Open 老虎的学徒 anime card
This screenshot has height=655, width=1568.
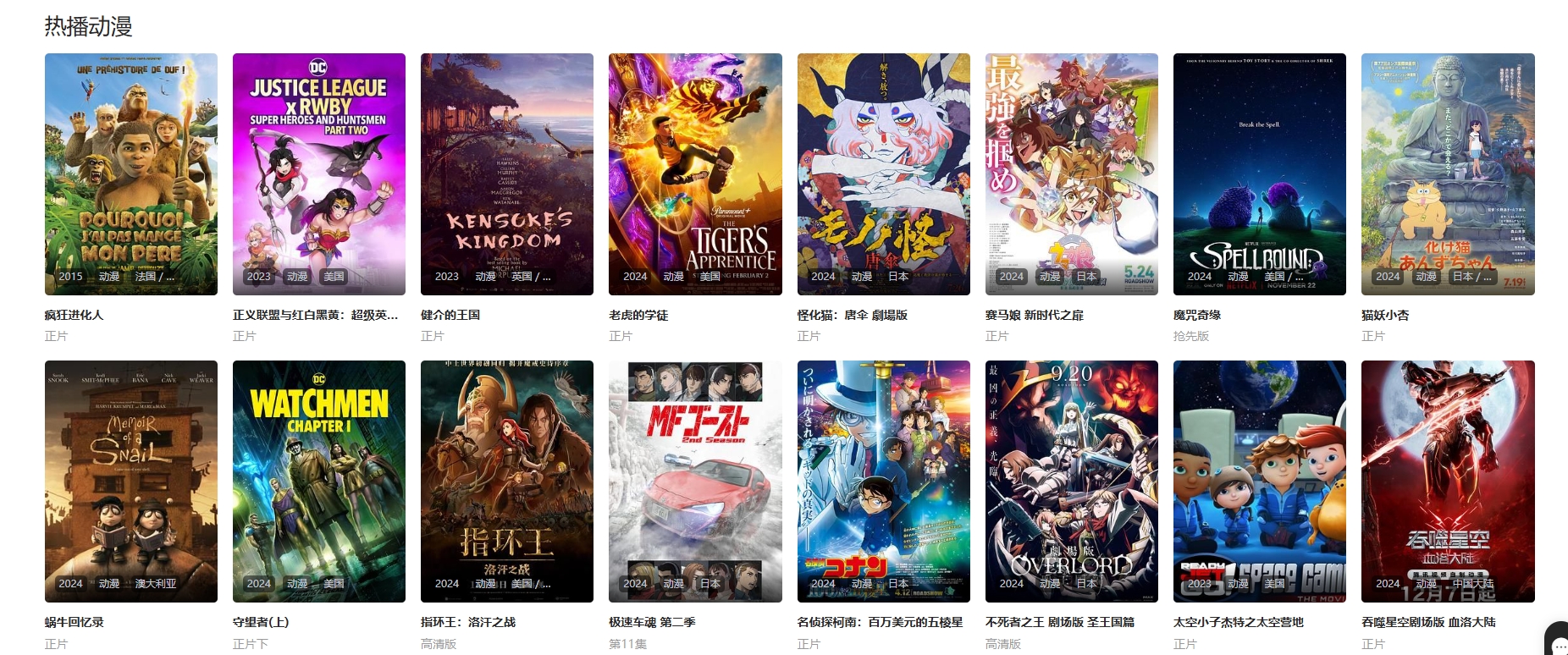695,173
